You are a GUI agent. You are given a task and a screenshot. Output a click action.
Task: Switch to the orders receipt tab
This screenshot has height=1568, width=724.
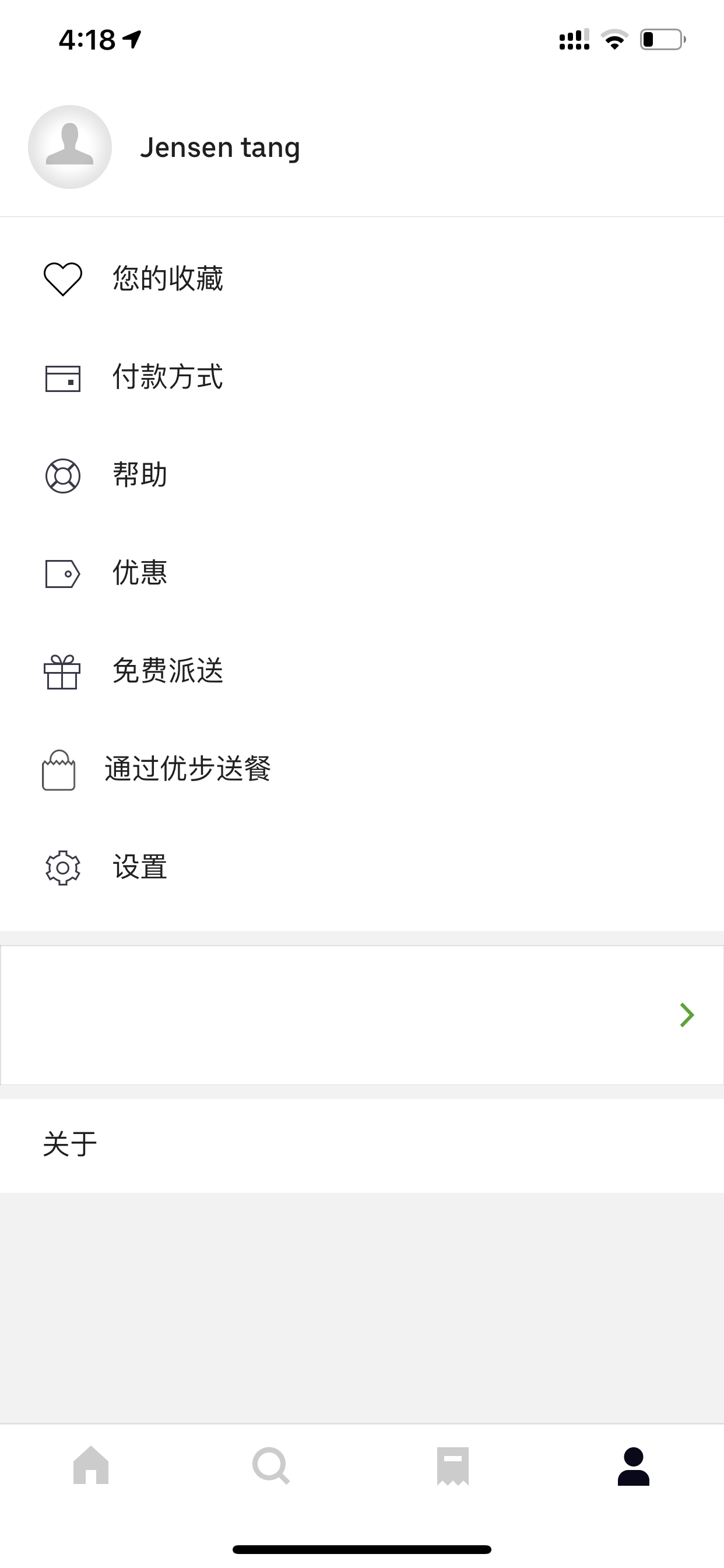[453, 1466]
